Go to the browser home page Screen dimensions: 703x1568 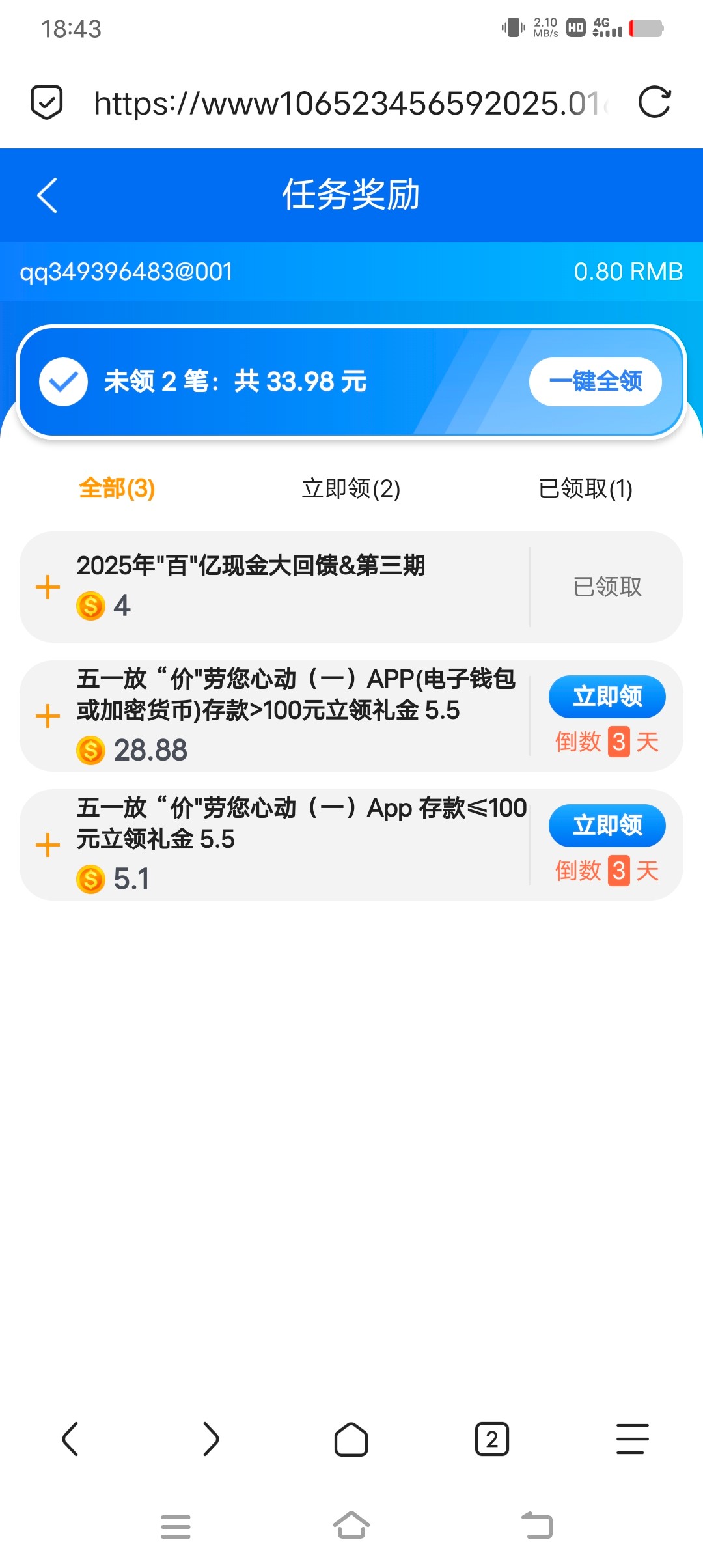(x=351, y=1439)
